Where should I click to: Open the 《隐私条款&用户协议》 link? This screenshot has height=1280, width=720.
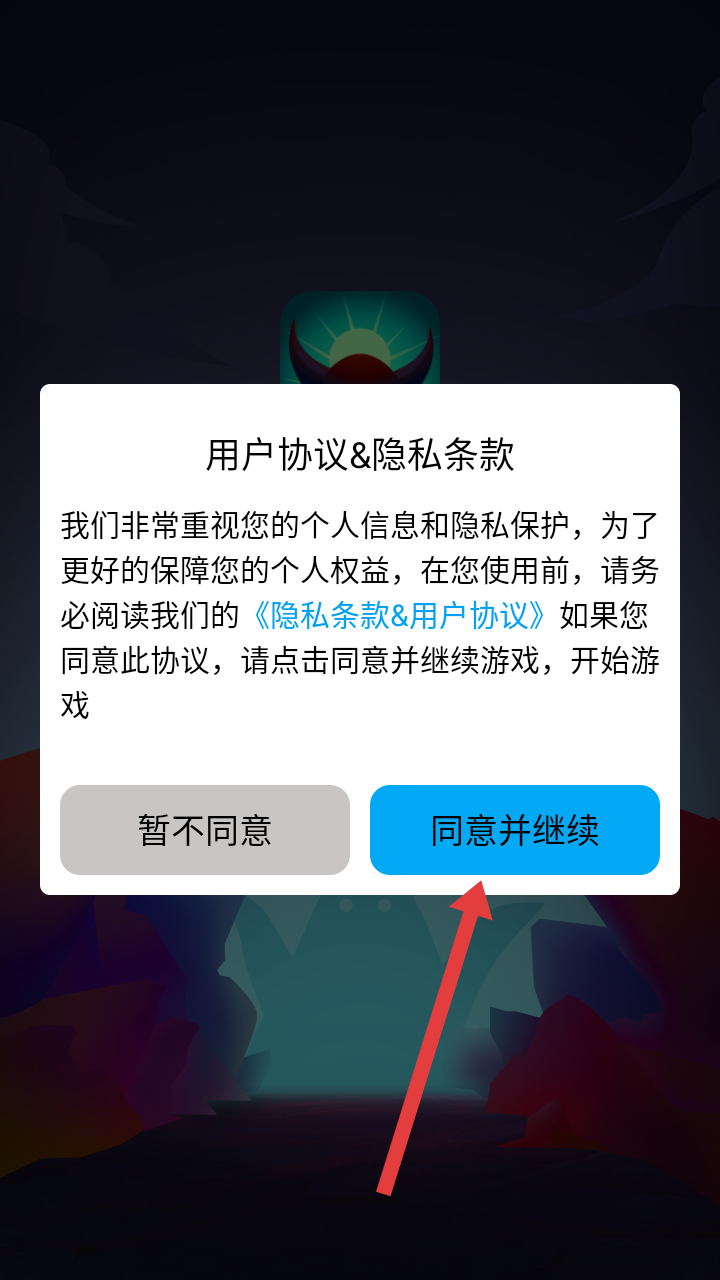(x=400, y=615)
